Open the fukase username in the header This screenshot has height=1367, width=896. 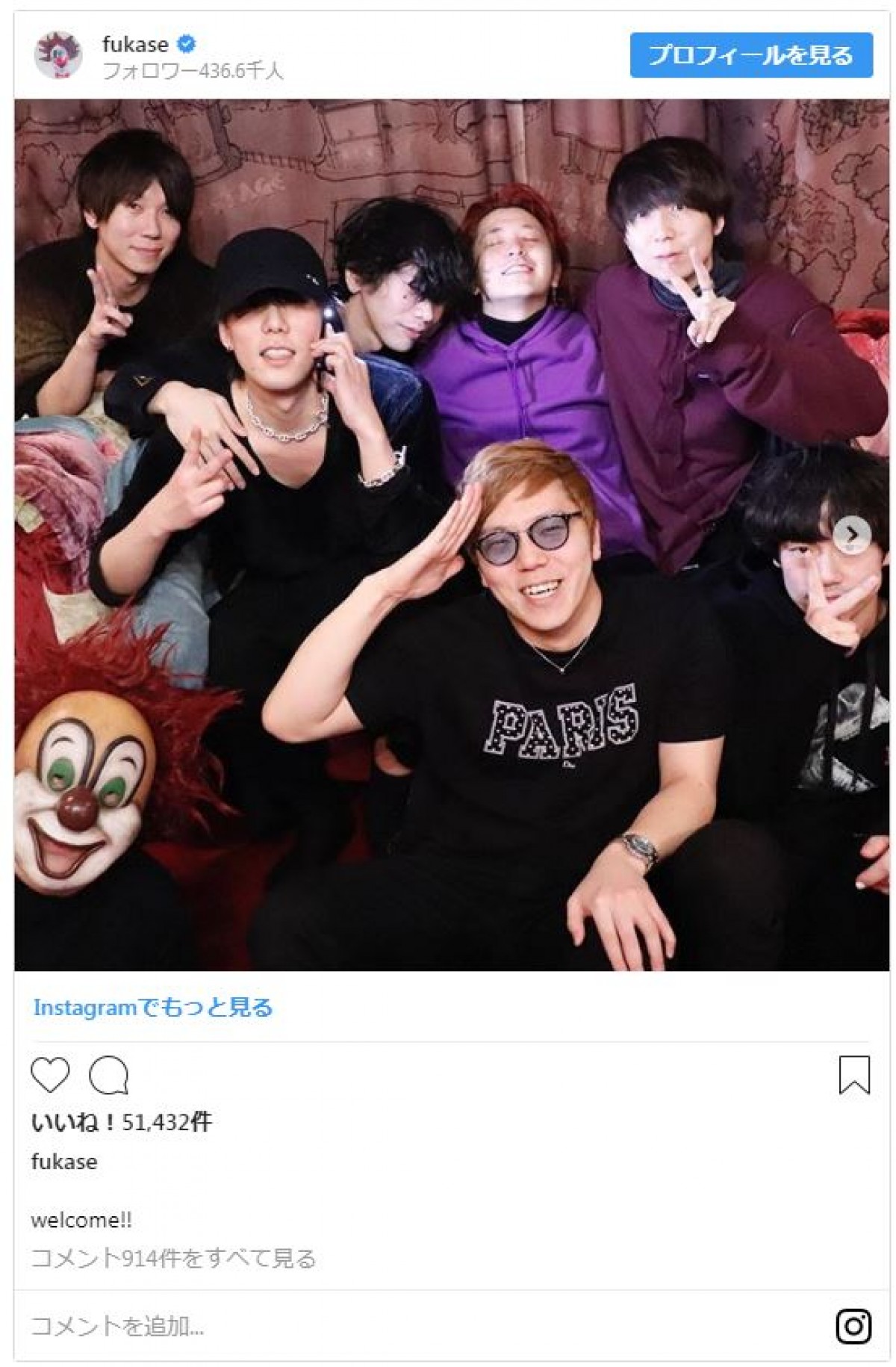point(135,45)
